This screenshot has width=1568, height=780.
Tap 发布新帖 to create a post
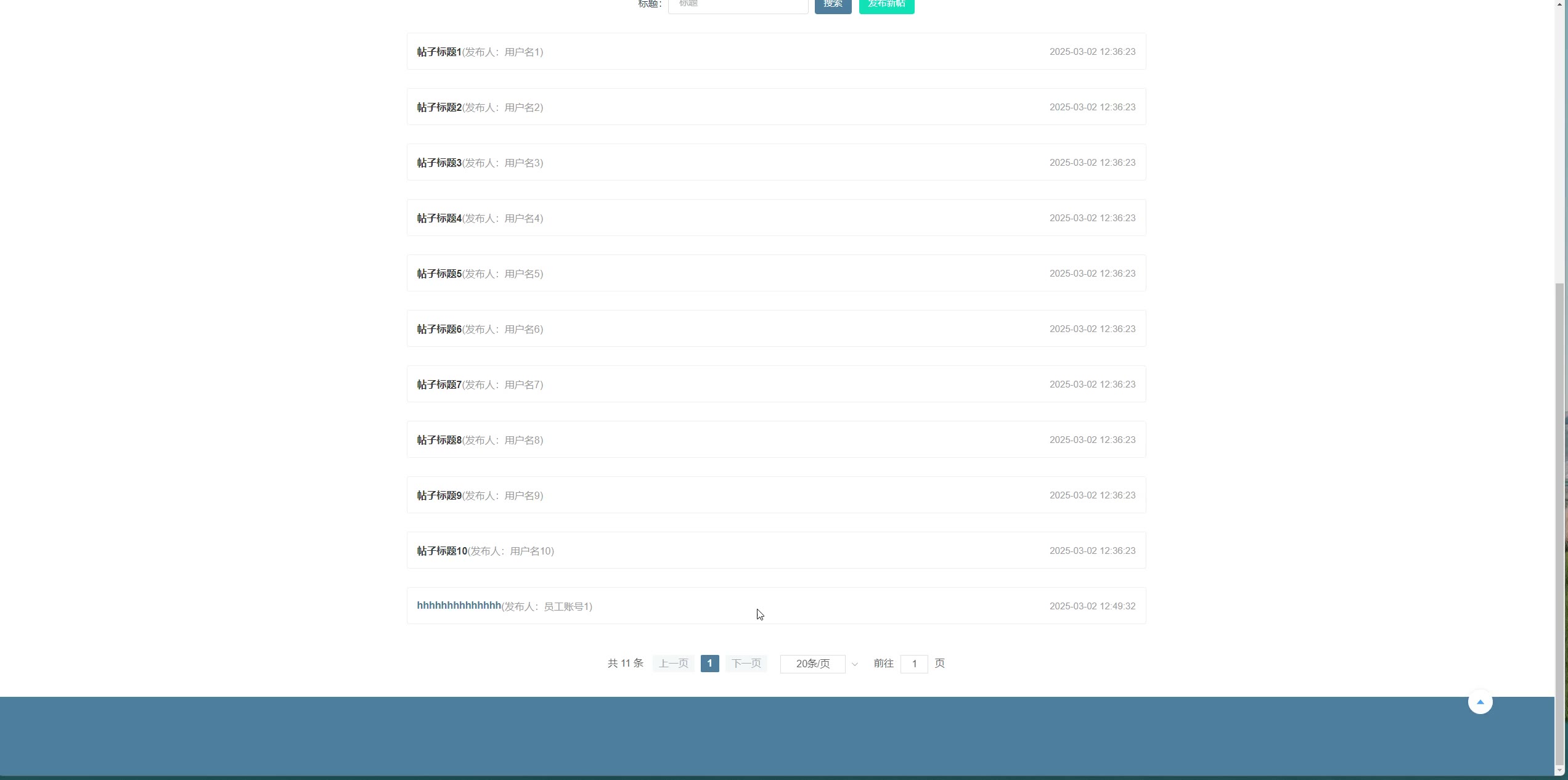[x=886, y=5]
